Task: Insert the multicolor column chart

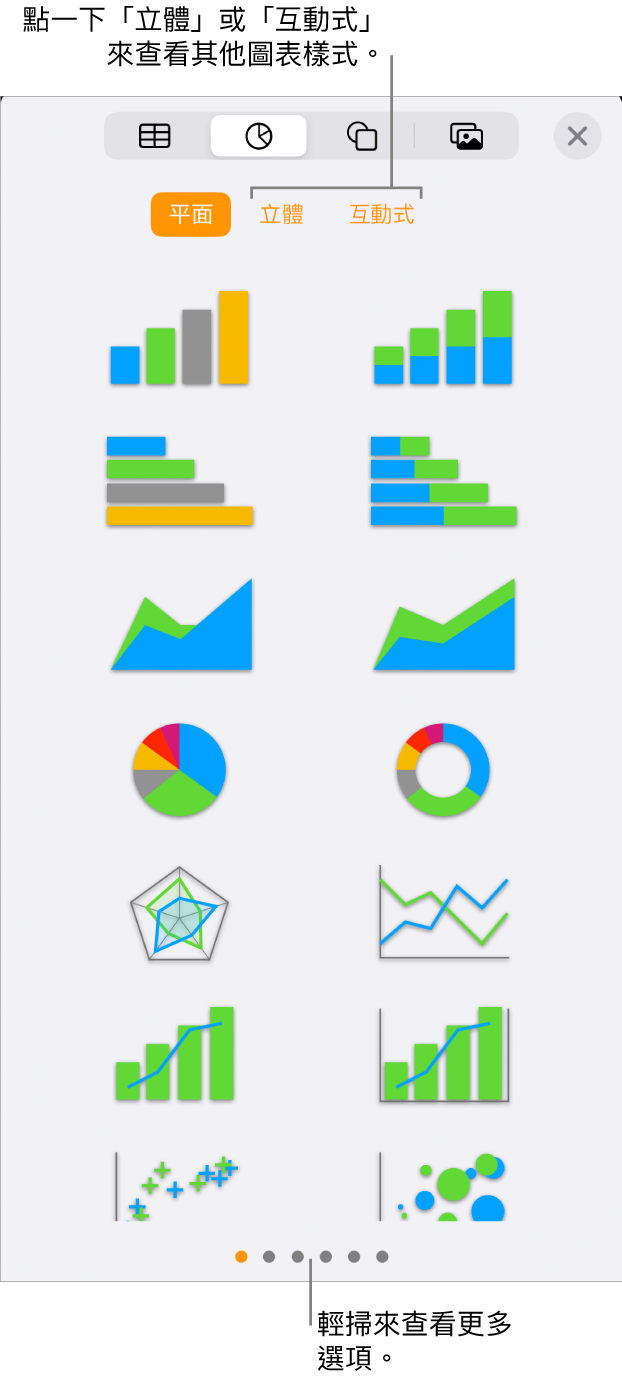Action: coord(179,338)
